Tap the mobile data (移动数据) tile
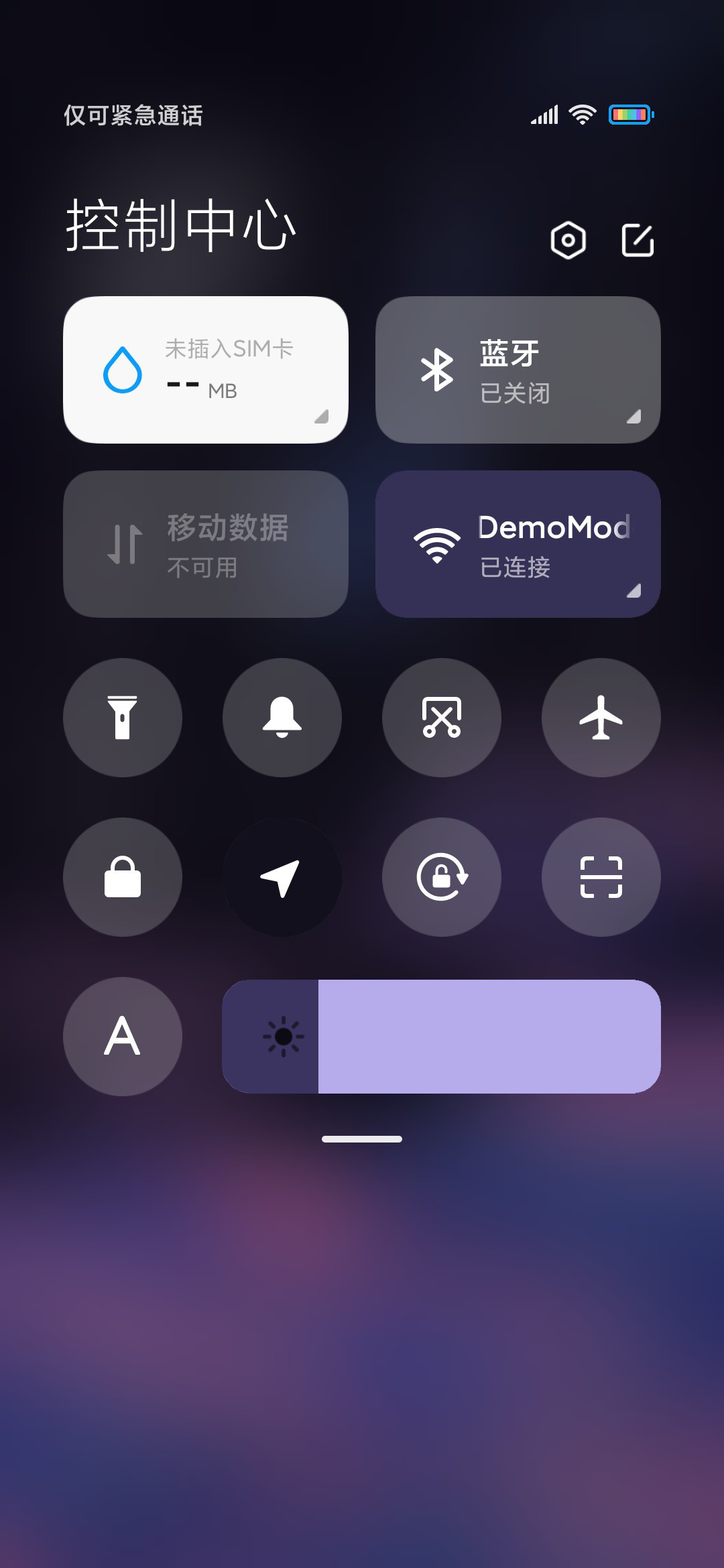Image resolution: width=724 pixels, height=1568 pixels. [x=206, y=544]
